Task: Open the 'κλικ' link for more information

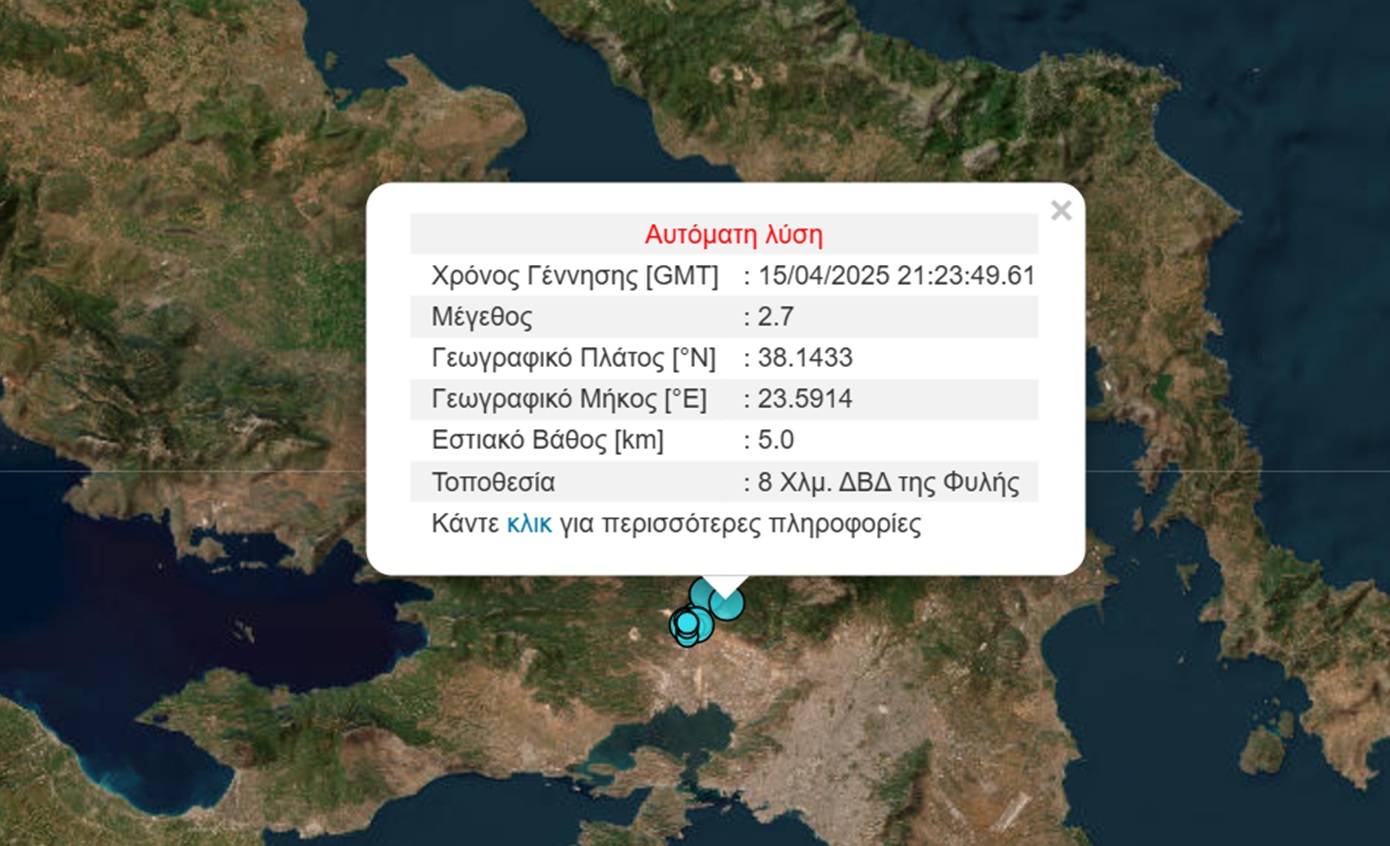Action: click(529, 524)
